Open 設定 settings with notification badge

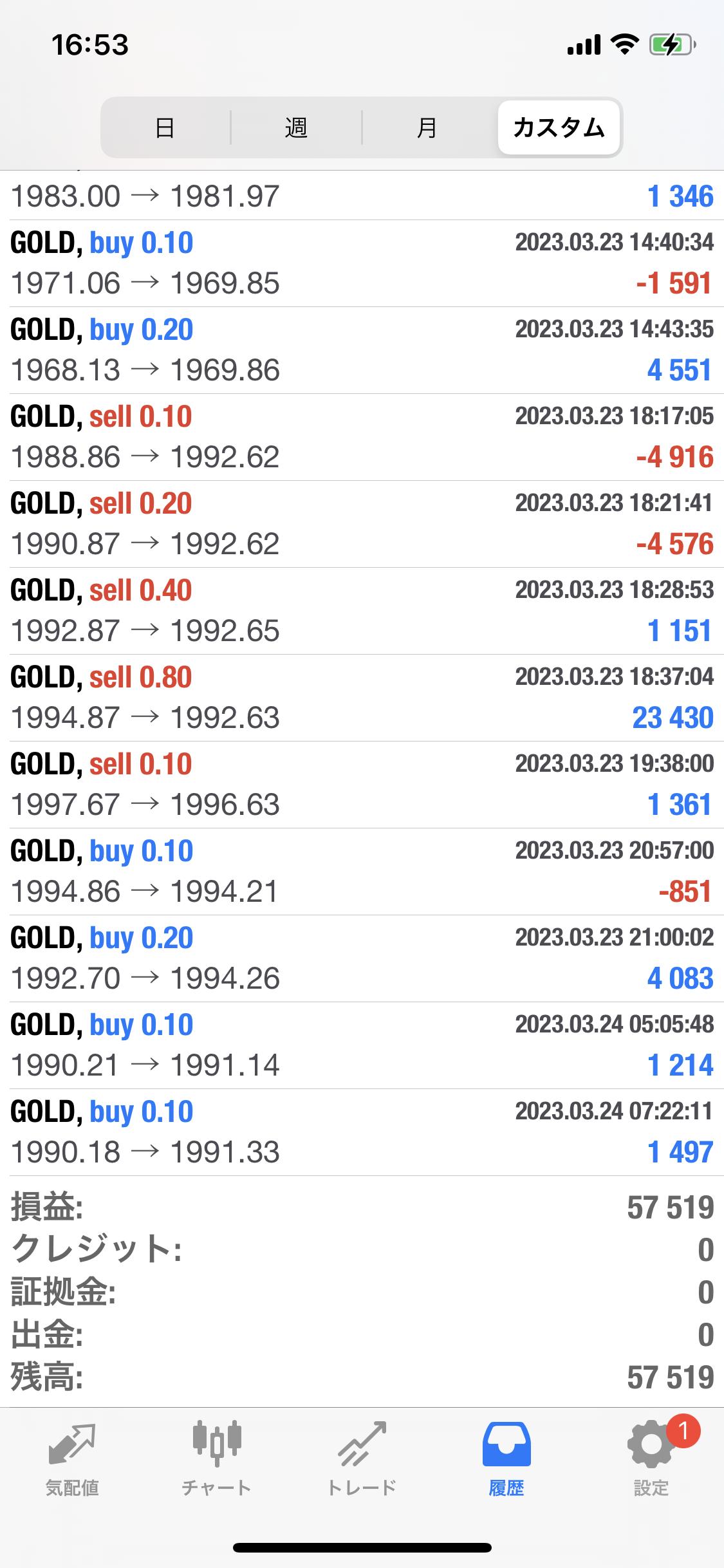(651, 1459)
